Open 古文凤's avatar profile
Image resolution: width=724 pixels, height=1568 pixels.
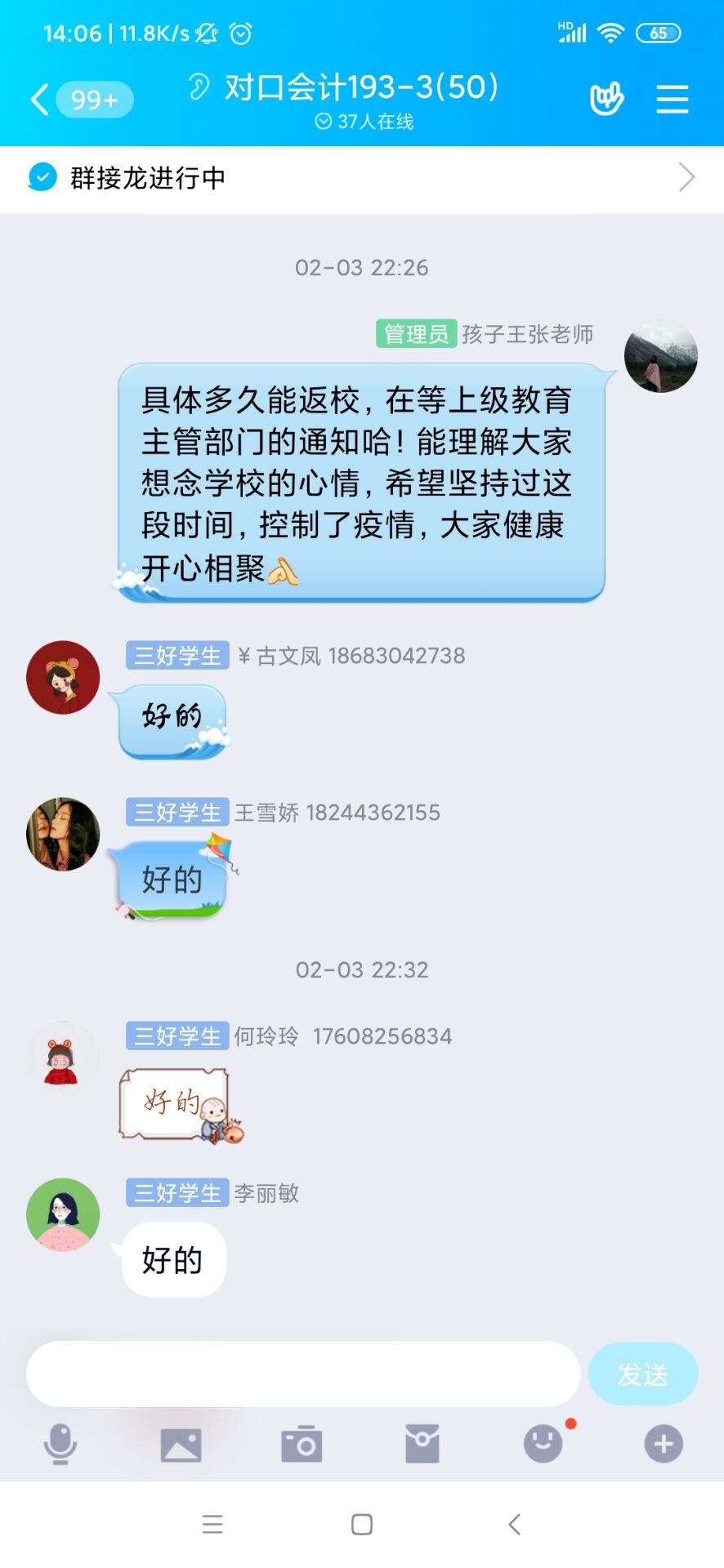(63, 677)
